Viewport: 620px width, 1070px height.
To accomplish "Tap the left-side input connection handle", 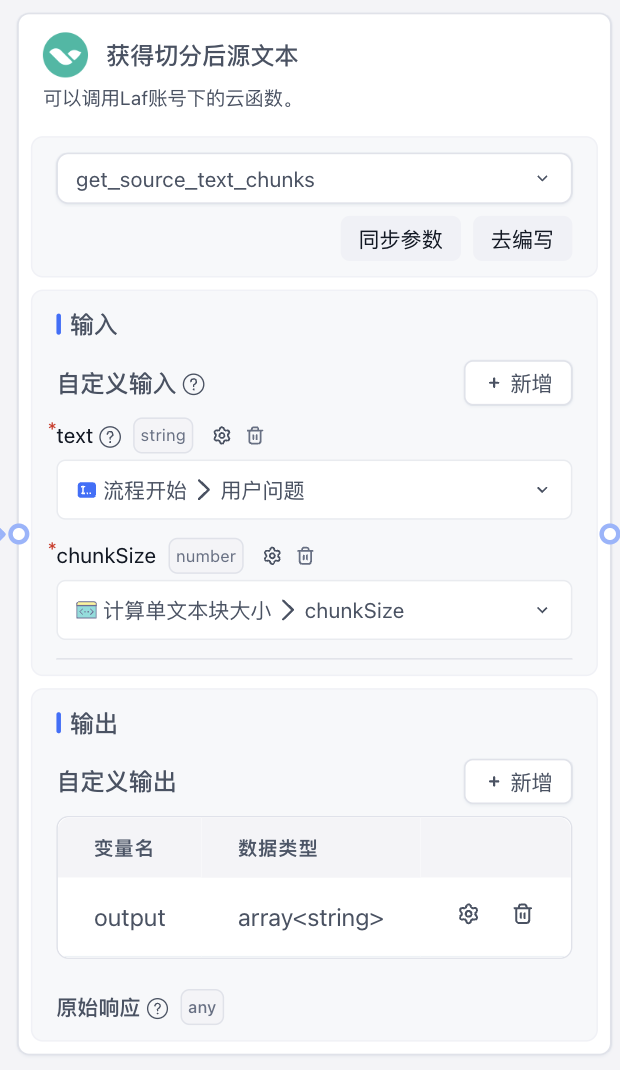I will click(x=18, y=534).
